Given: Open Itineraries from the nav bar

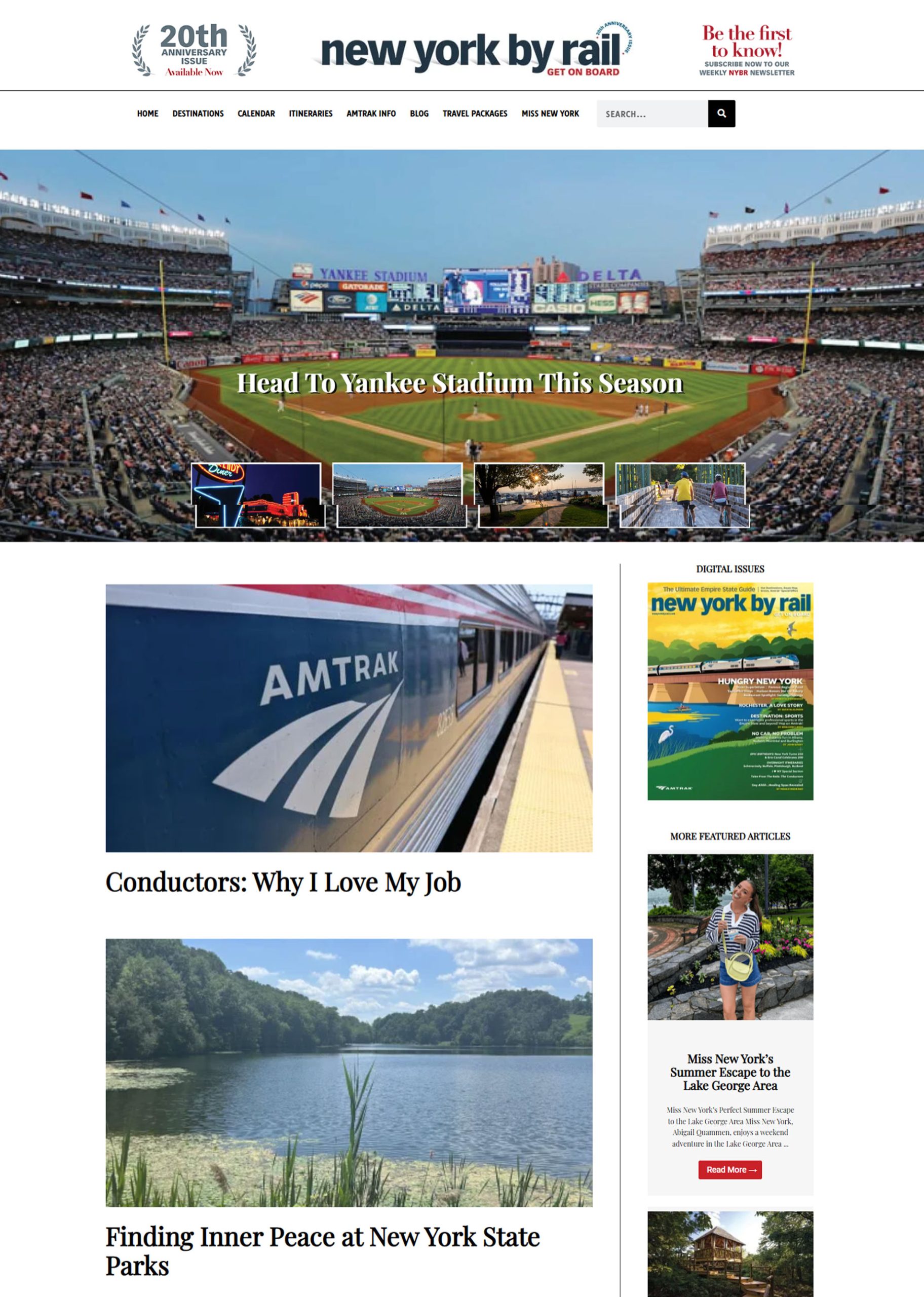Looking at the screenshot, I should pos(311,114).
